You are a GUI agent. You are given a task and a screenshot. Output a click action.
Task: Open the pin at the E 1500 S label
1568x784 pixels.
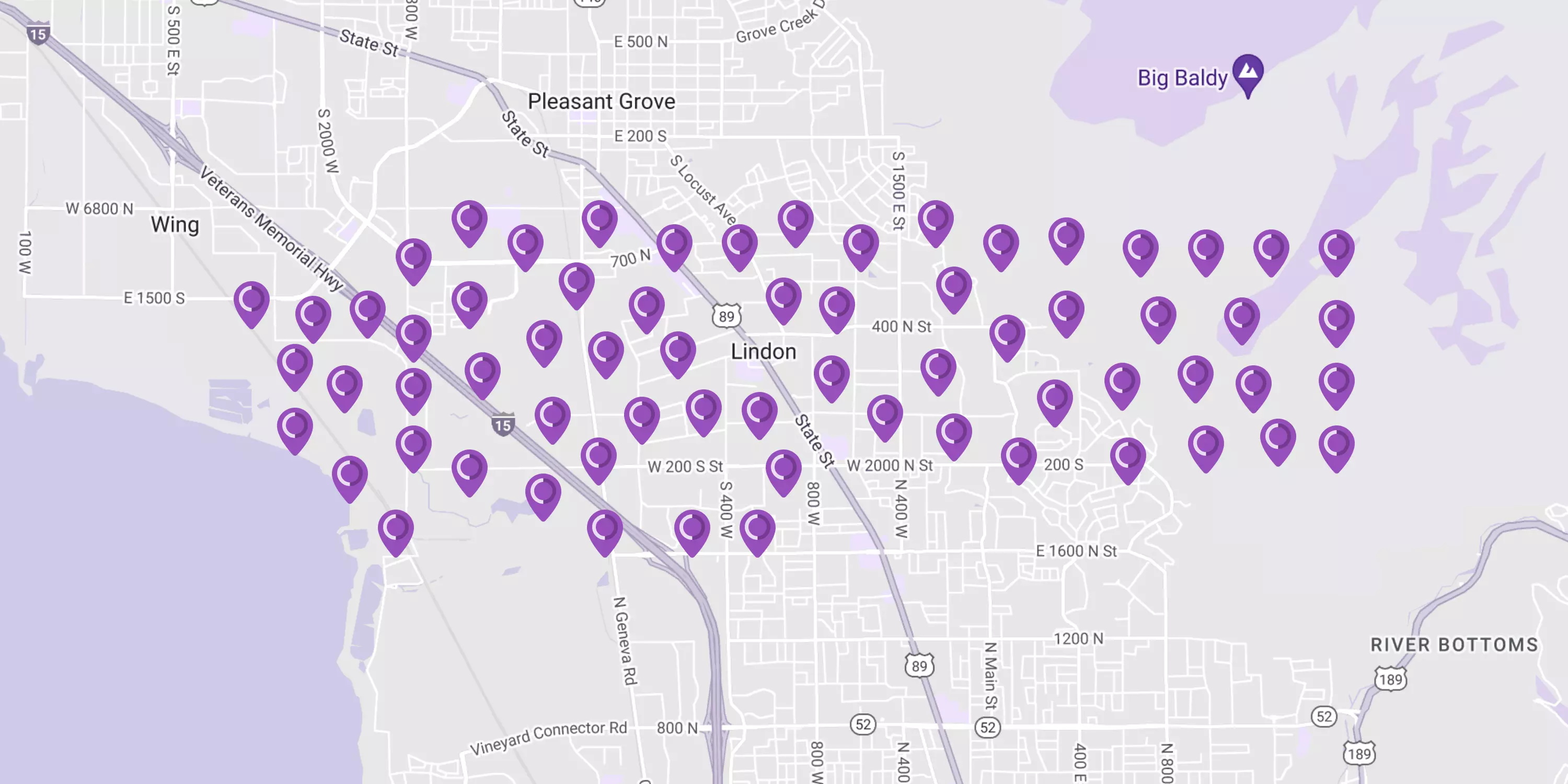(x=251, y=301)
